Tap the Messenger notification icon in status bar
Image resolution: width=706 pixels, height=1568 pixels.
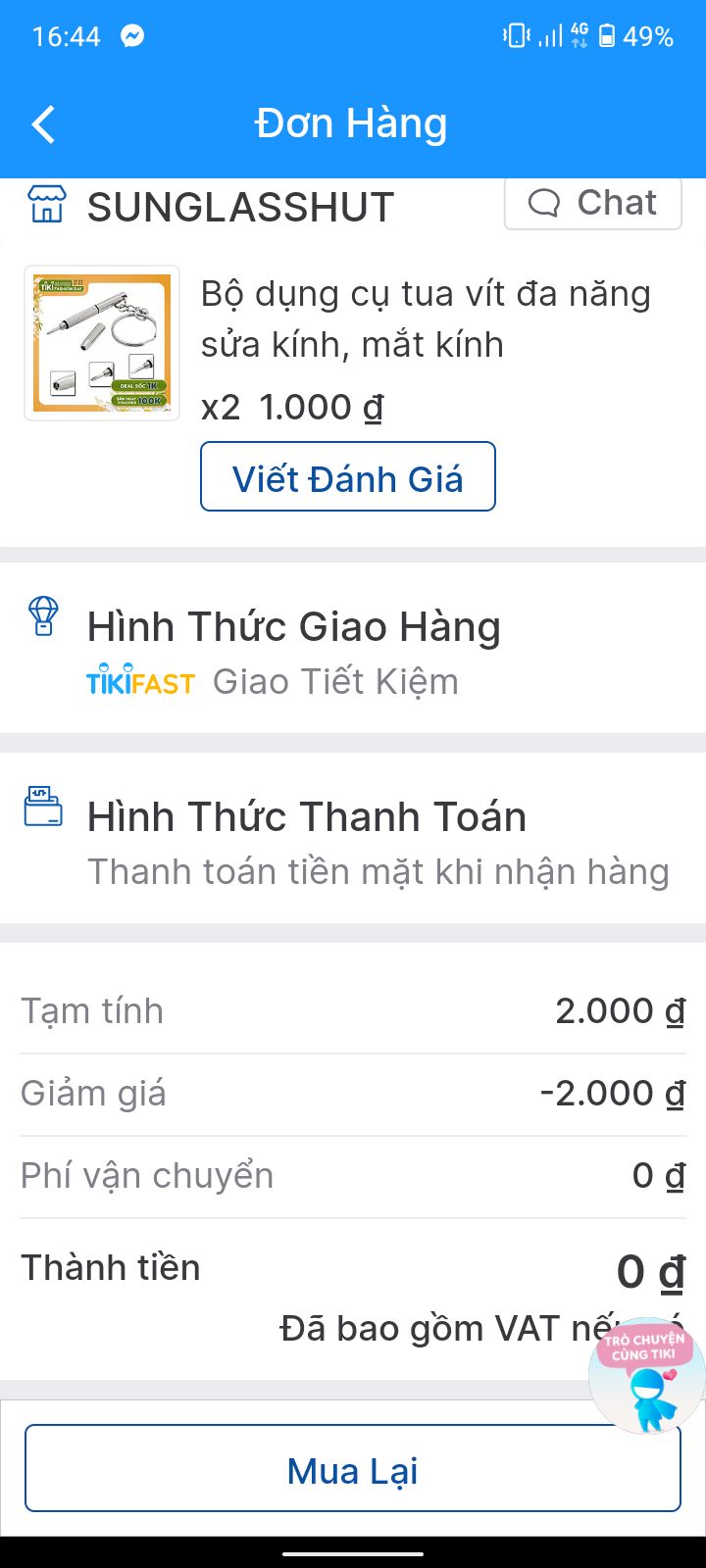click(133, 35)
